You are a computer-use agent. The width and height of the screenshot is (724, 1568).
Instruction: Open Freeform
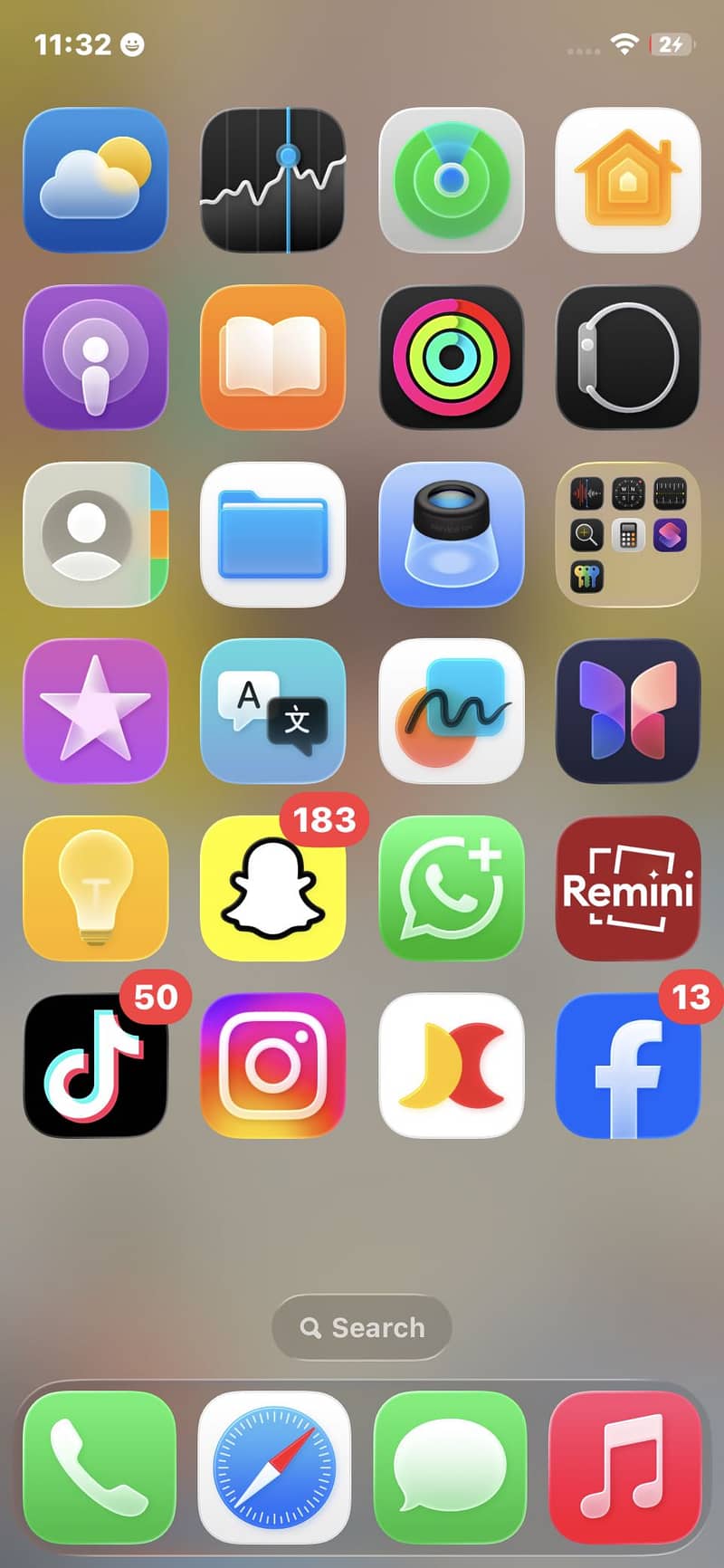coord(451,712)
